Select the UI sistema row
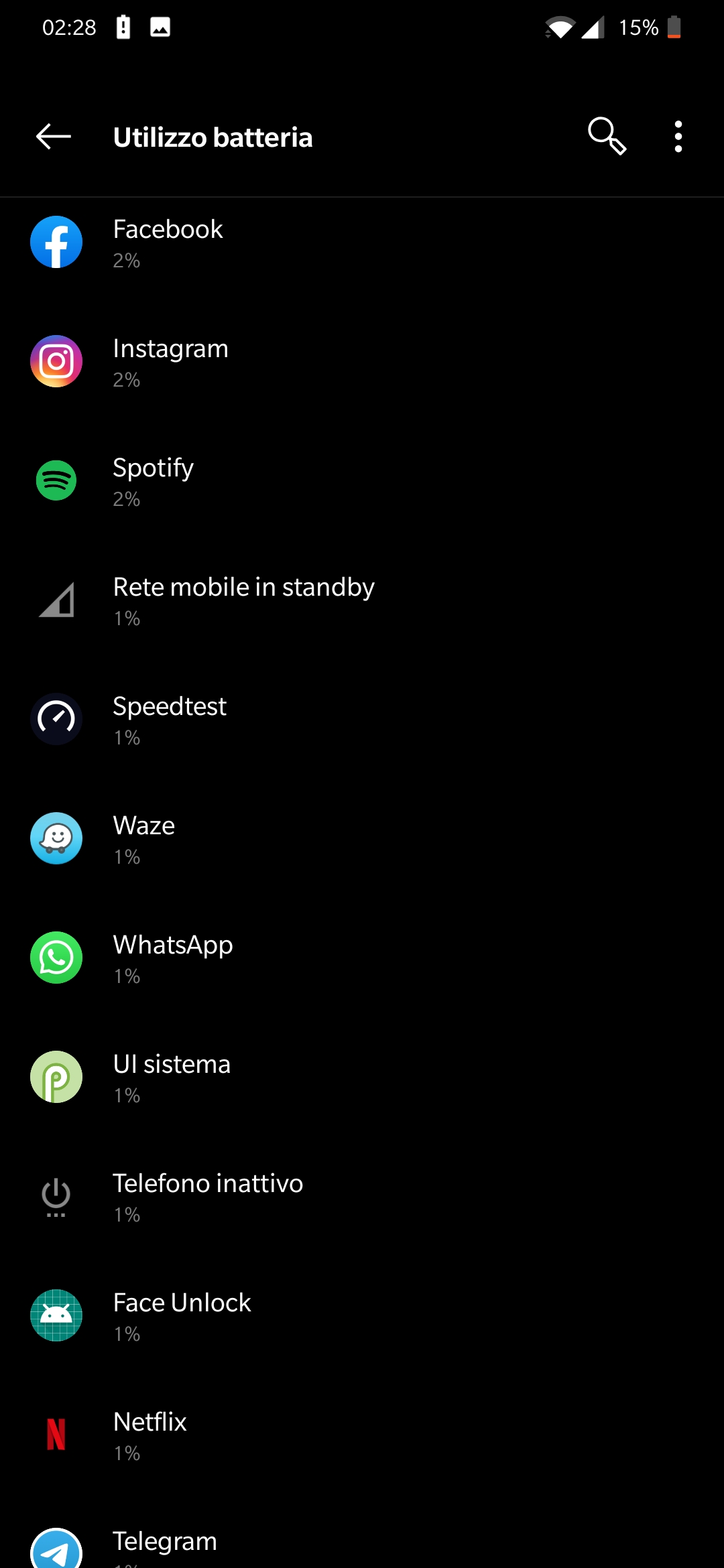The image size is (724, 1568). pos(362,1077)
